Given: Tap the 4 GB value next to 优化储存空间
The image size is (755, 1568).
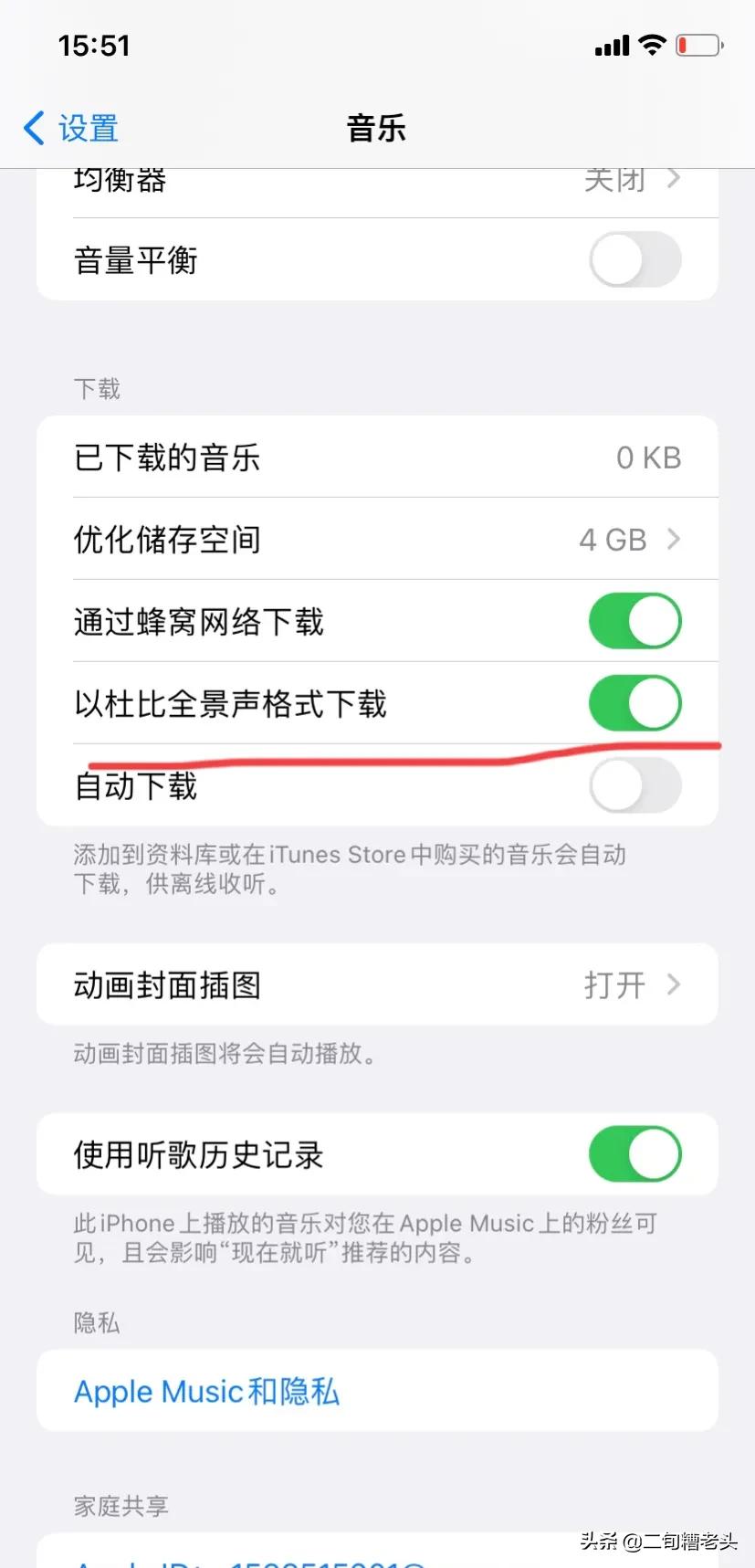Looking at the screenshot, I should pos(612,539).
